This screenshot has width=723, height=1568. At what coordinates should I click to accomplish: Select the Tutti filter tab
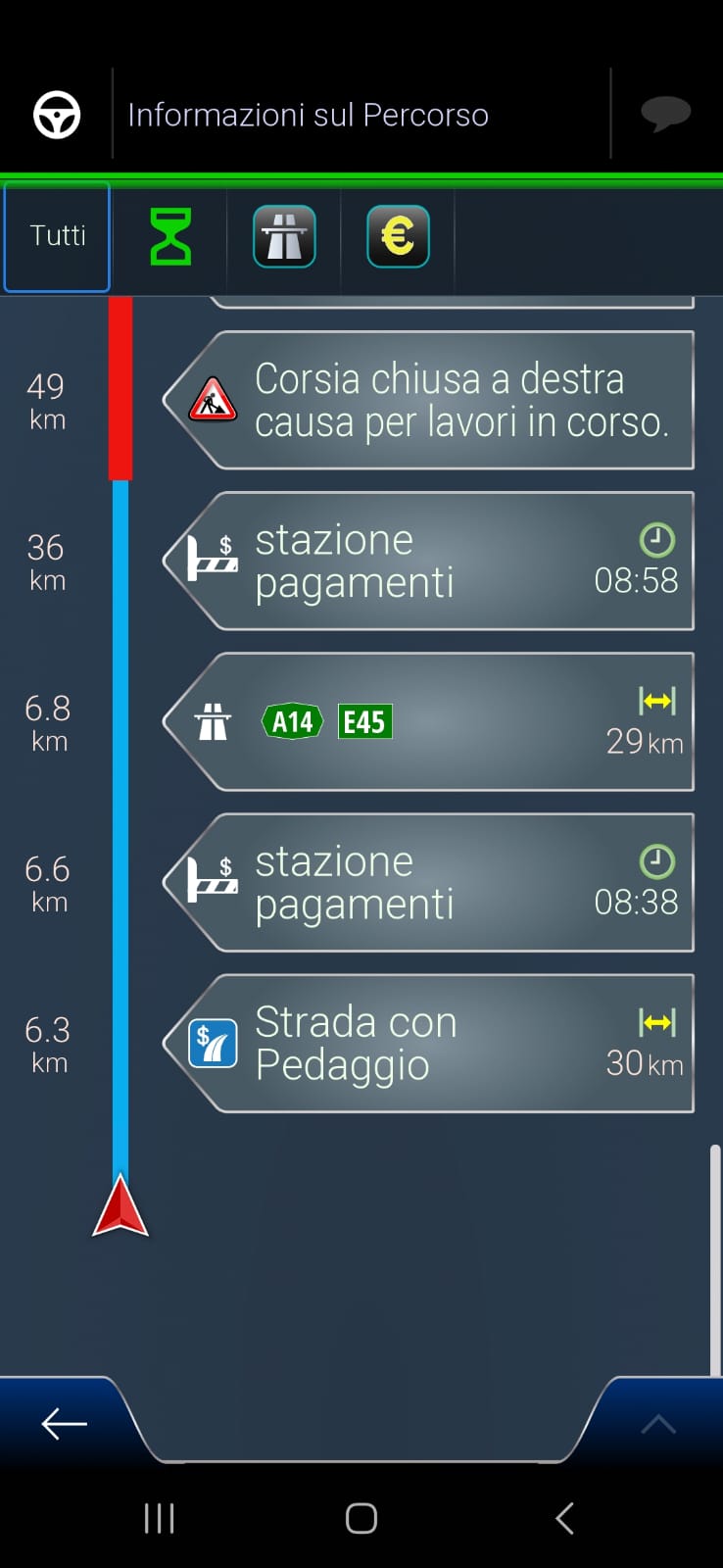[x=57, y=236]
